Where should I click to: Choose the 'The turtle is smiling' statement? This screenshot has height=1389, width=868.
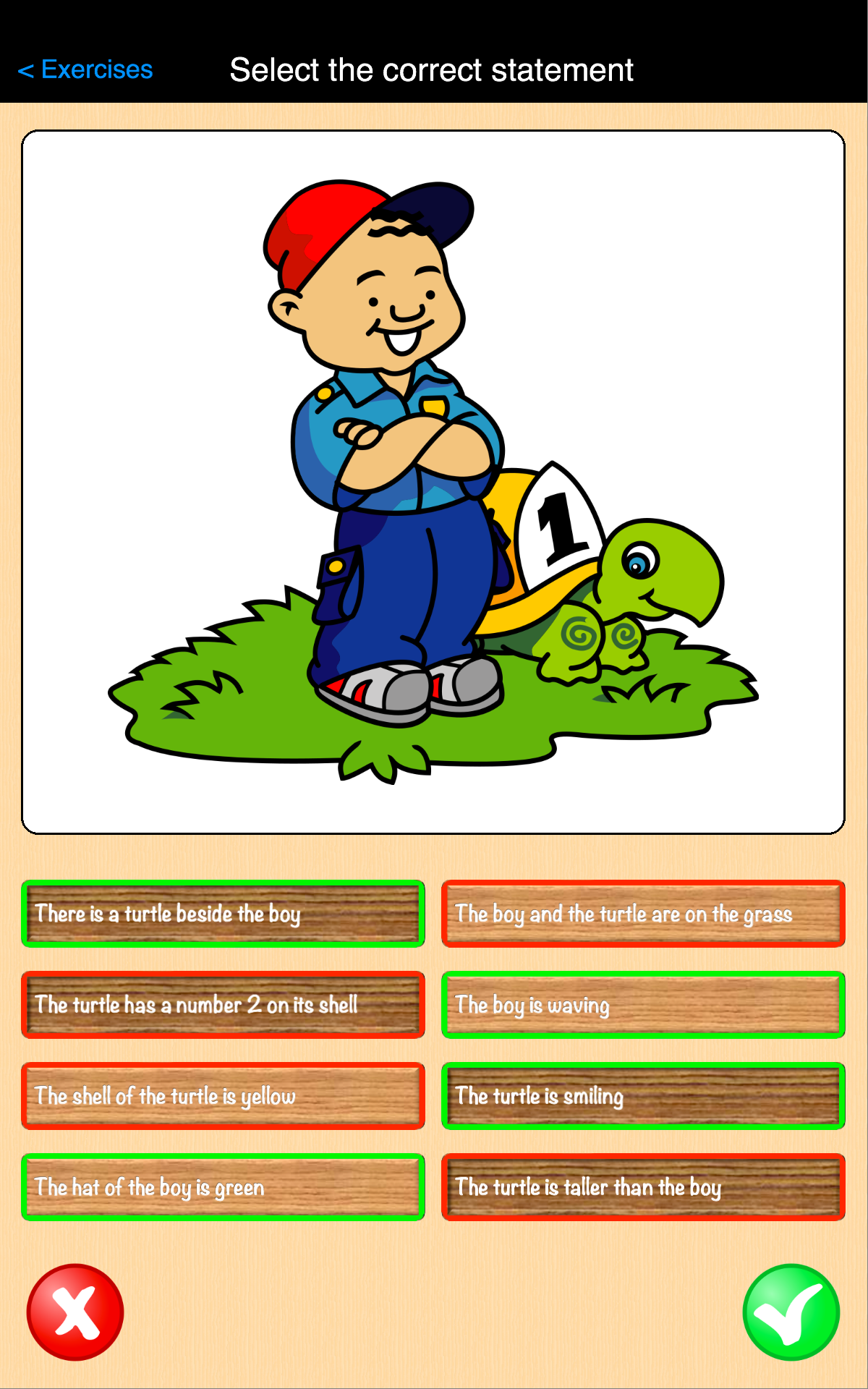tap(643, 1096)
